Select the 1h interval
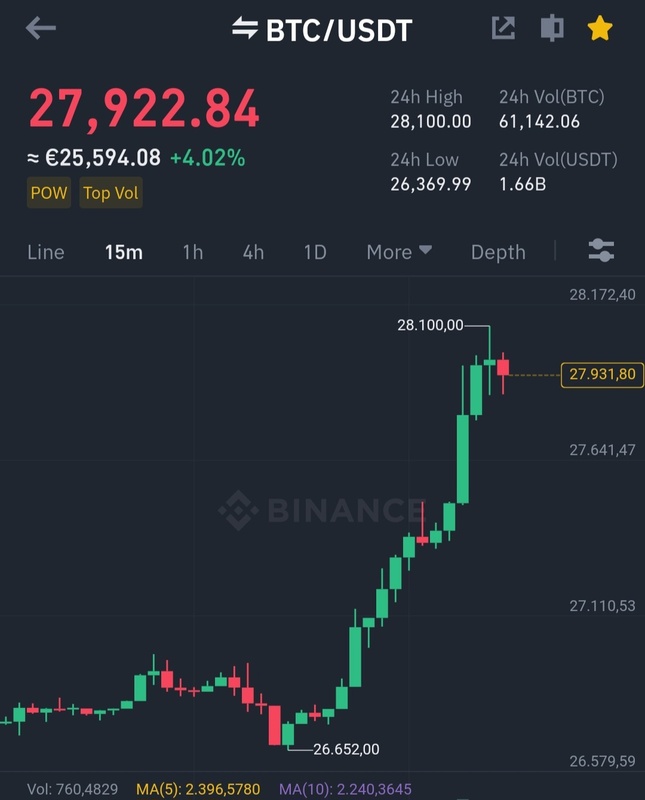The height and width of the screenshot is (800, 645). coord(192,252)
